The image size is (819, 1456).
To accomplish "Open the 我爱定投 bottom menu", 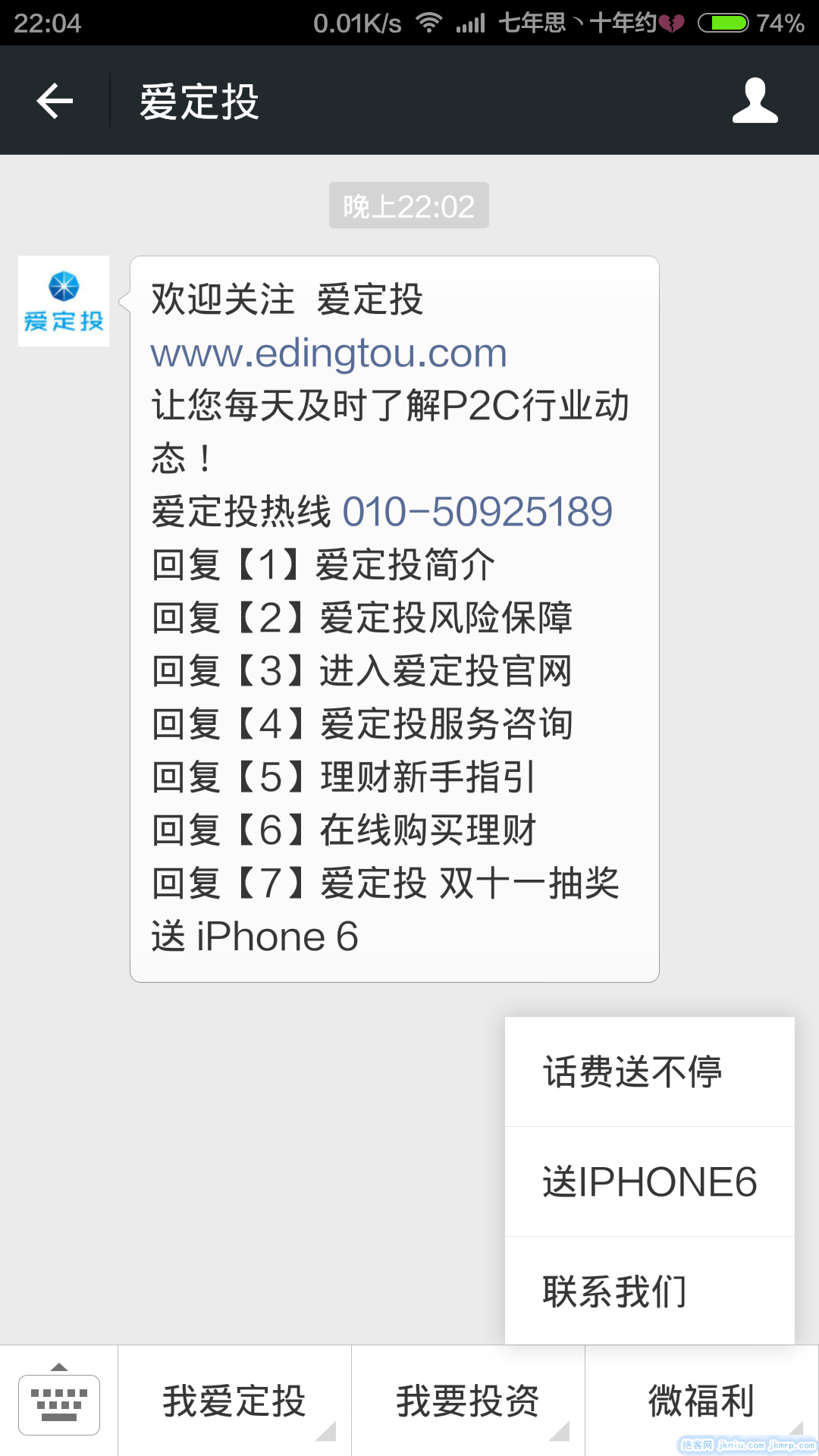I will tap(234, 1401).
